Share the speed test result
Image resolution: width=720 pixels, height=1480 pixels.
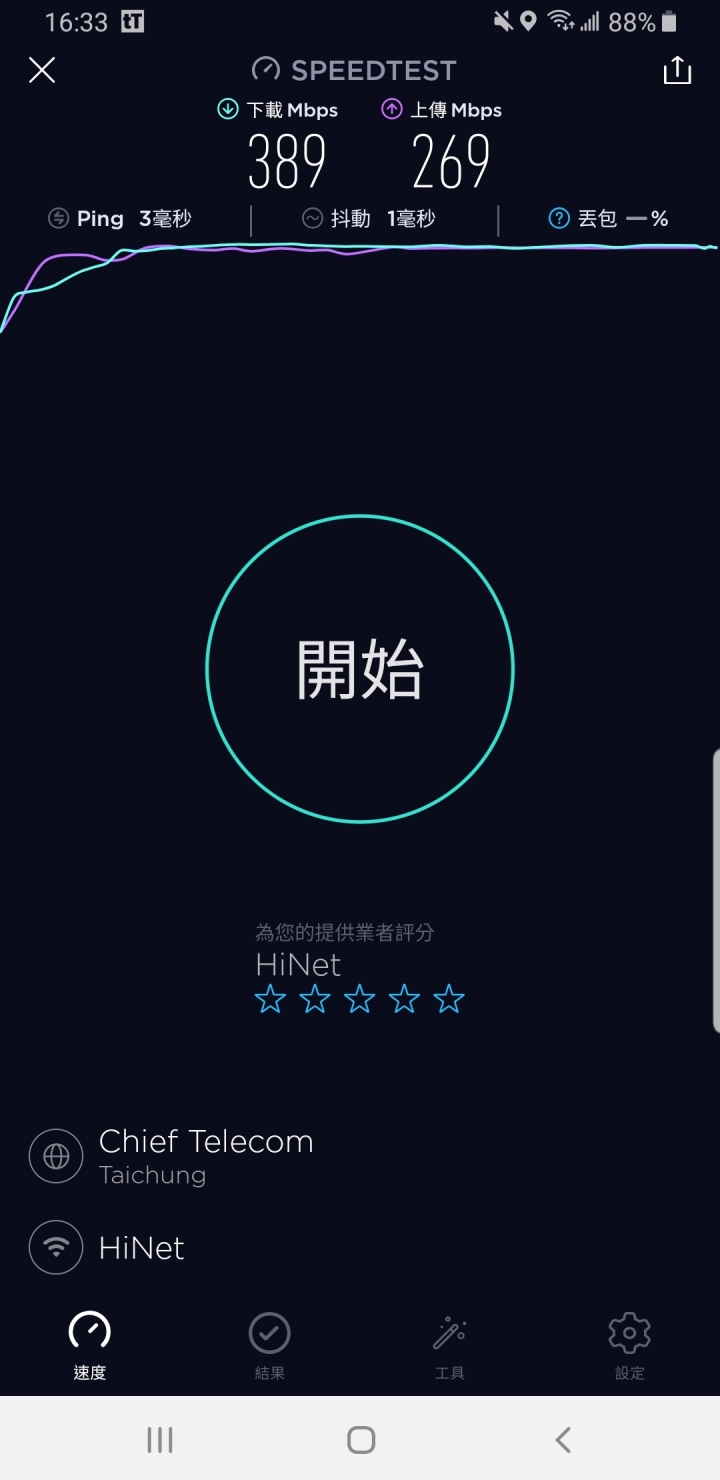[677, 70]
